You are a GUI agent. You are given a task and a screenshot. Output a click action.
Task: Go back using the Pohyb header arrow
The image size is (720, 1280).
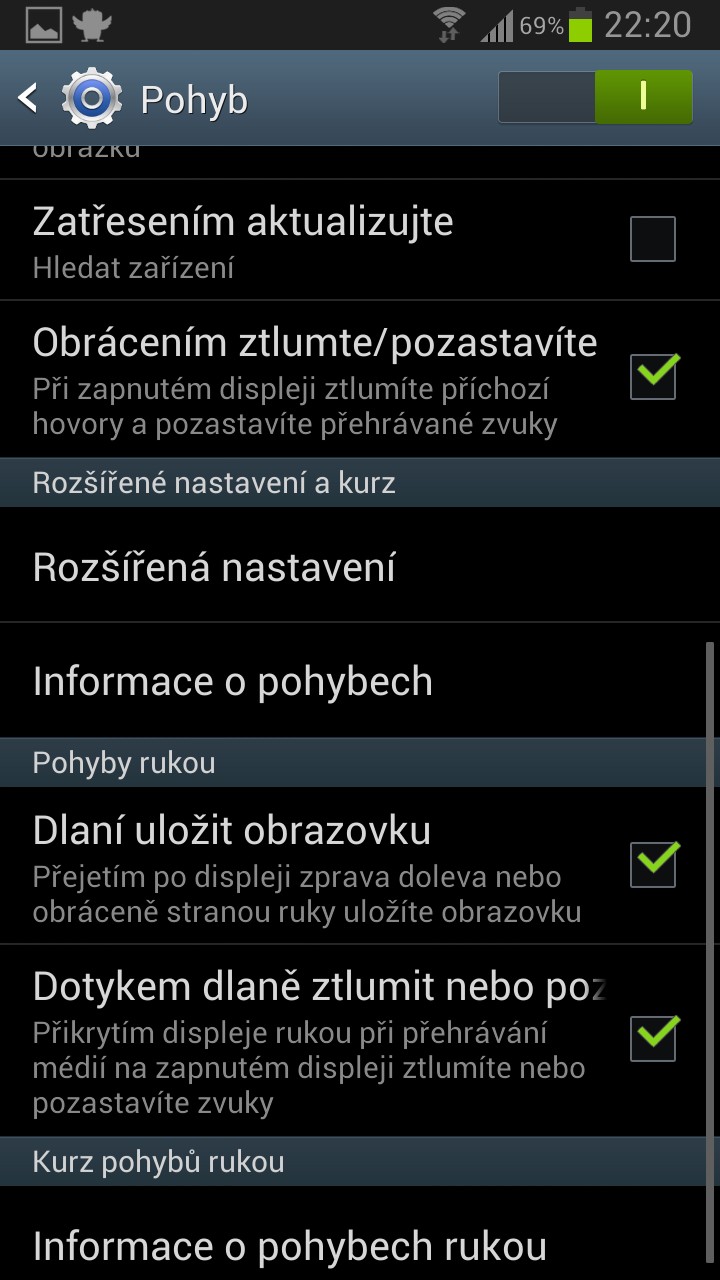pyautogui.click(x=28, y=98)
